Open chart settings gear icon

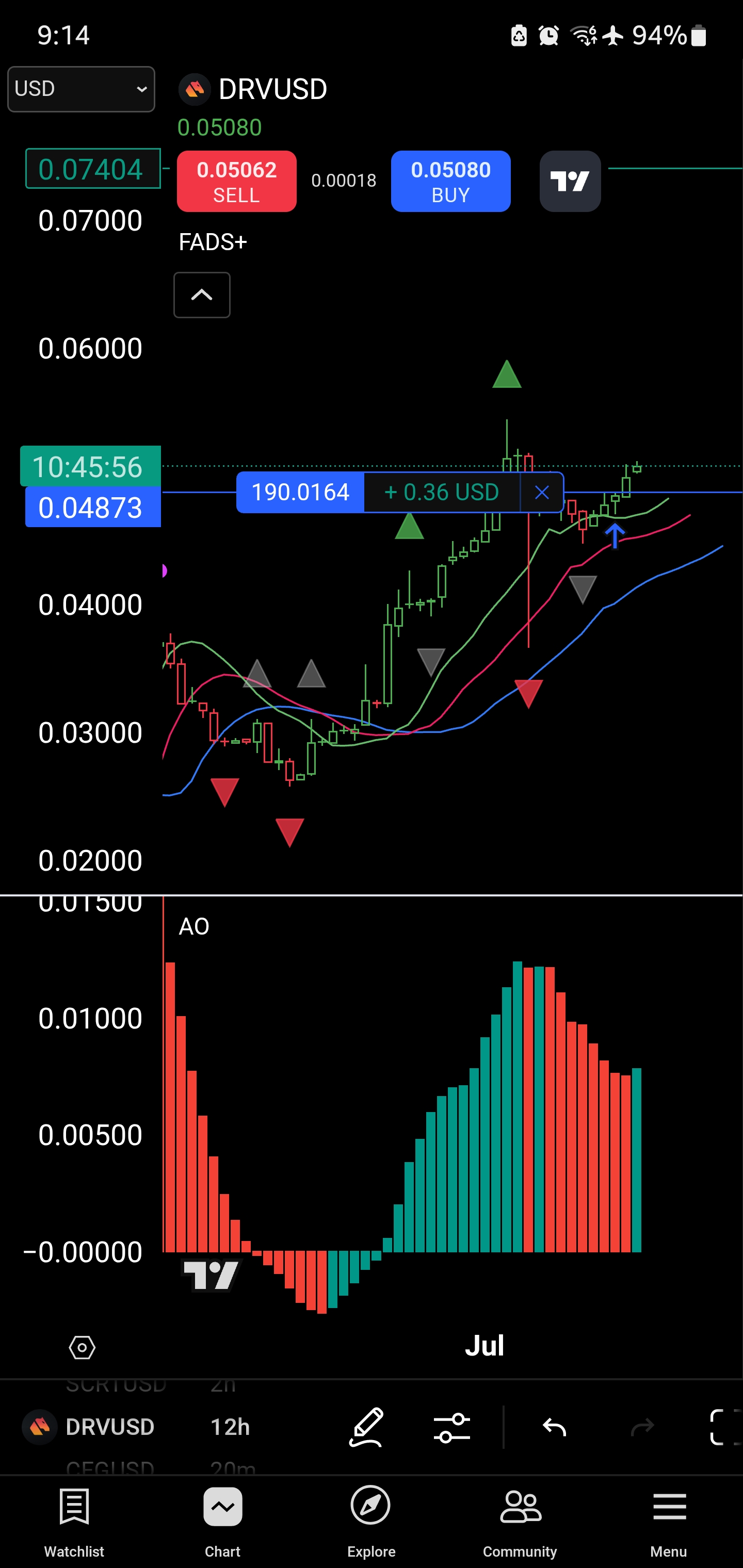click(82, 1347)
